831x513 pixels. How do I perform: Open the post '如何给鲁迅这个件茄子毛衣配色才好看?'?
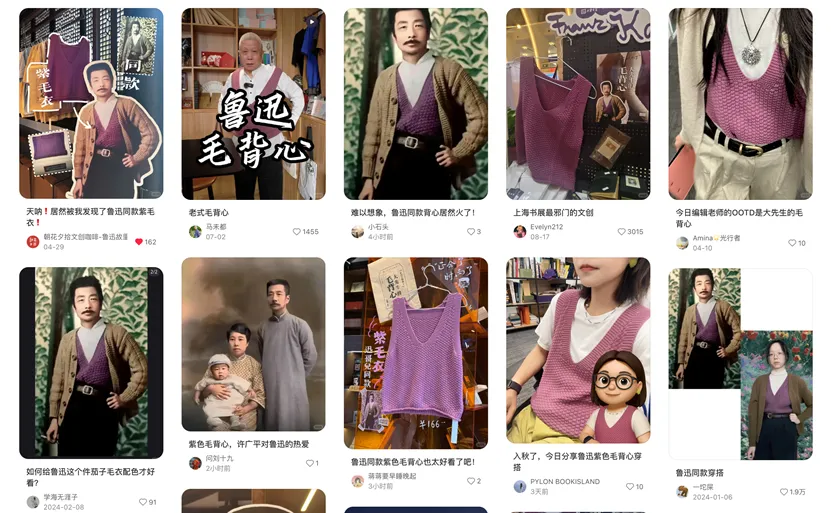(x=91, y=362)
